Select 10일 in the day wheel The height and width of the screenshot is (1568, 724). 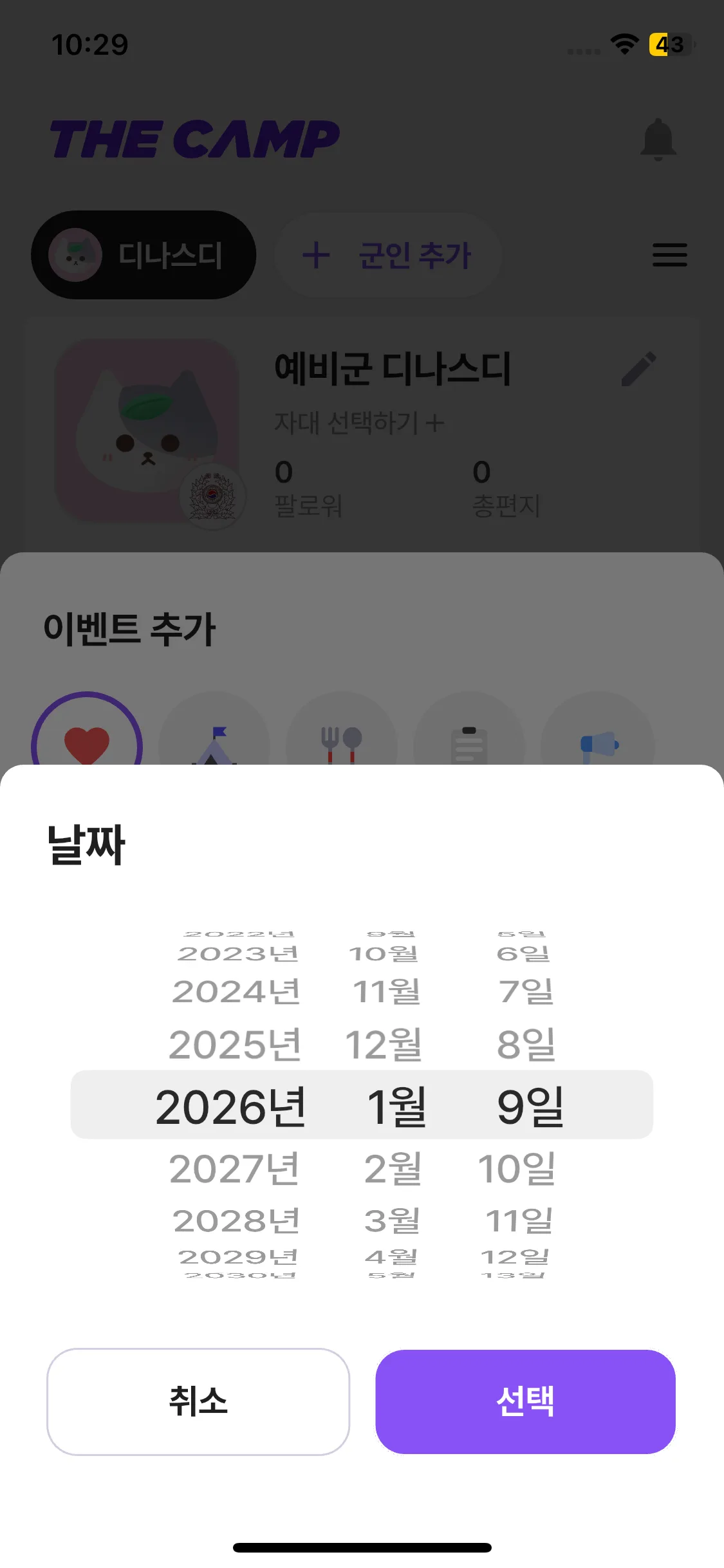(x=517, y=1168)
